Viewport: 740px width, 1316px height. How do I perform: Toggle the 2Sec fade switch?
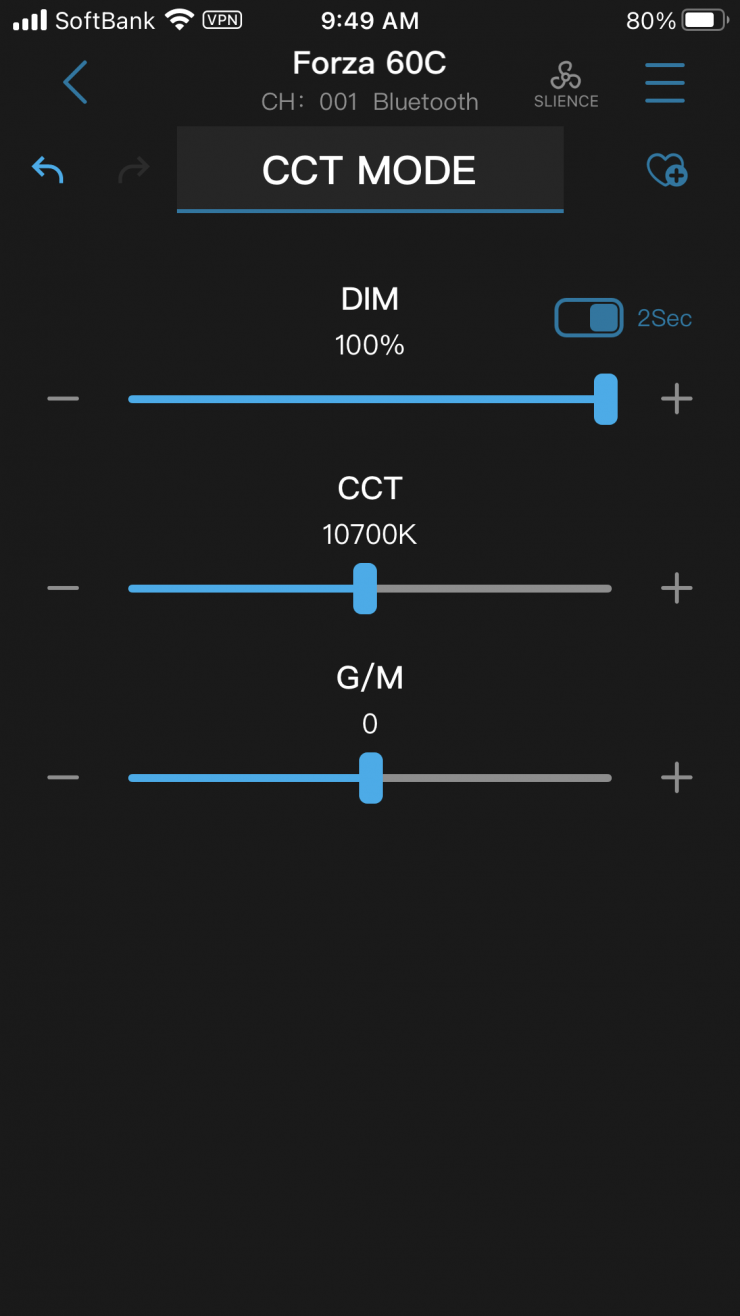589,318
